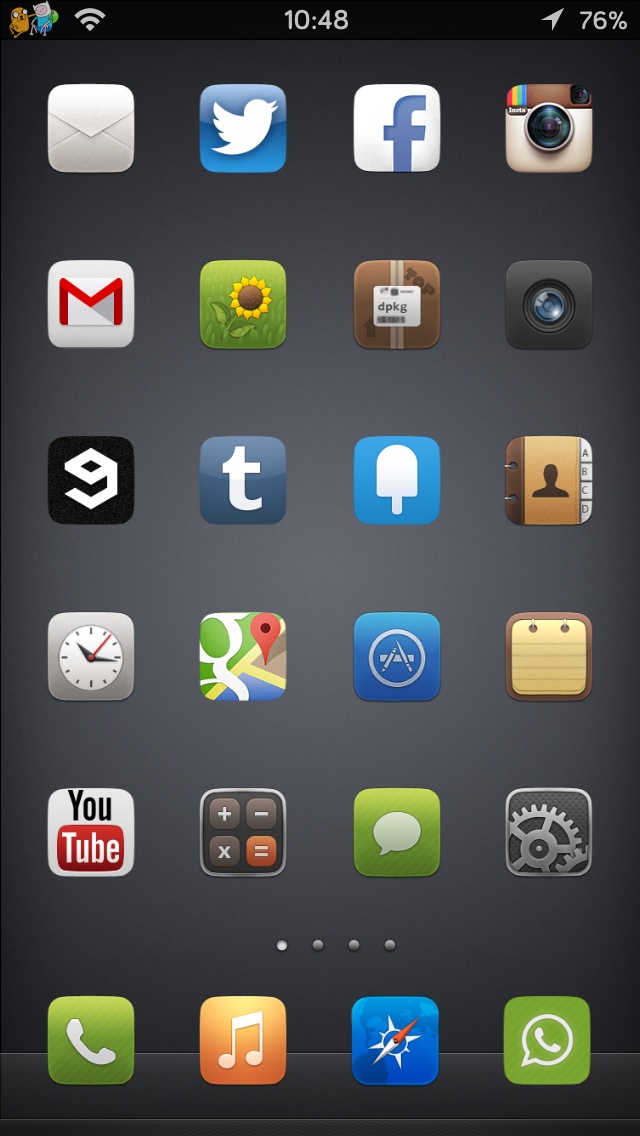The height and width of the screenshot is (1136, 640).
Task: Open the App Store
Action: click(396, 656)
